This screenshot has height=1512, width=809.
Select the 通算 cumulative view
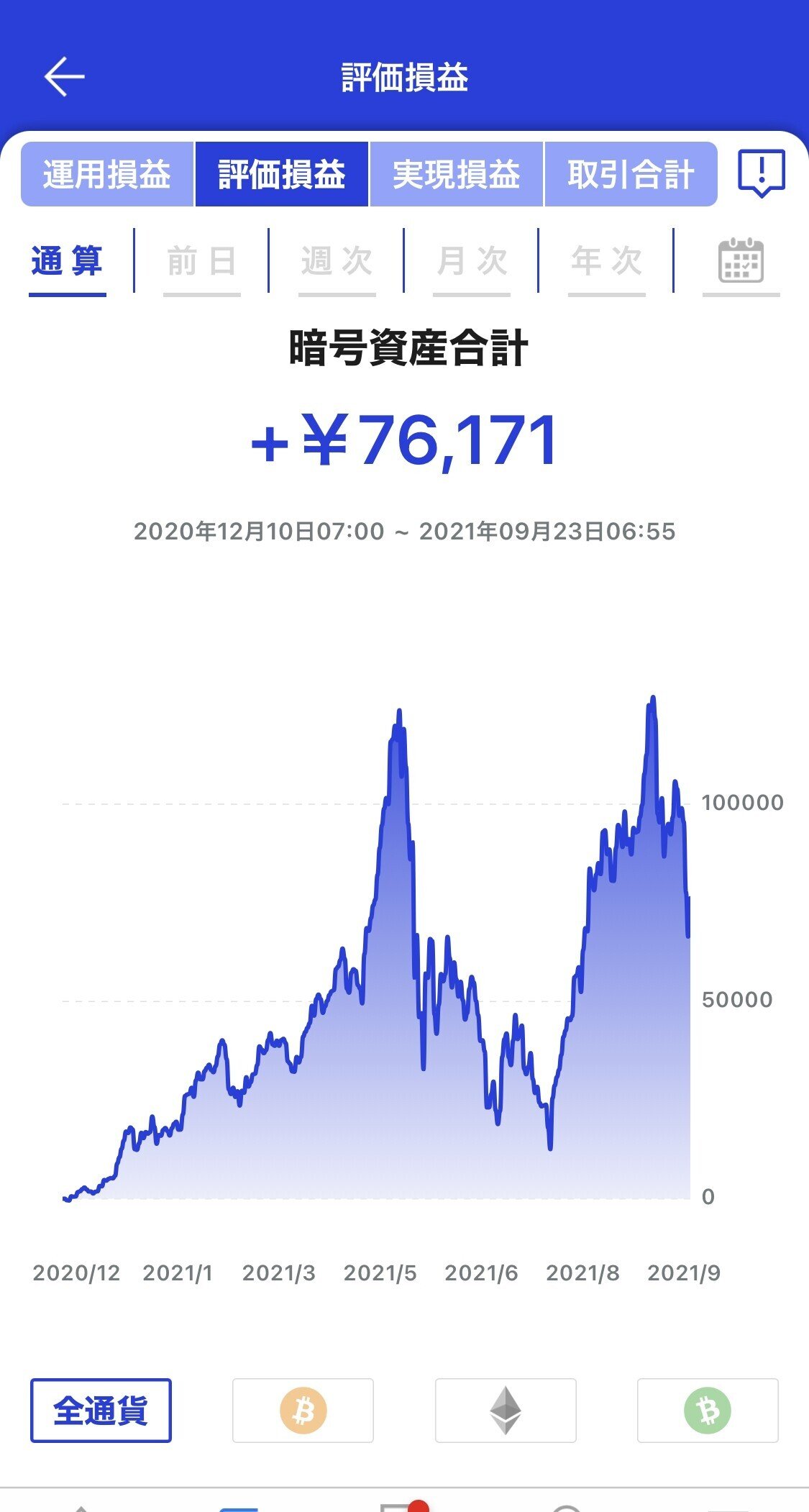point(65,262)
